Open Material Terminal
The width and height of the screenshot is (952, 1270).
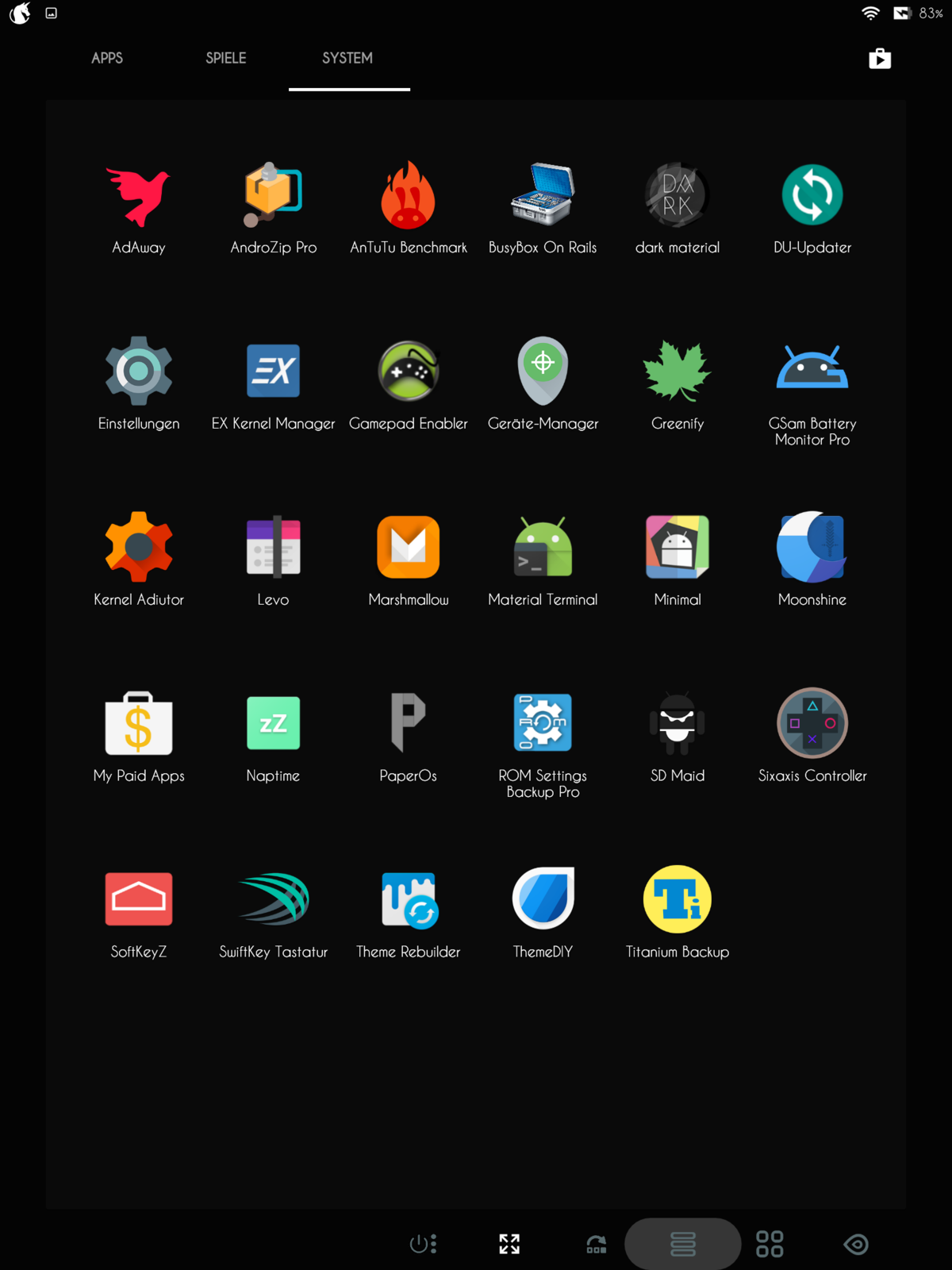pyautogui.click(x=543, y=548)
